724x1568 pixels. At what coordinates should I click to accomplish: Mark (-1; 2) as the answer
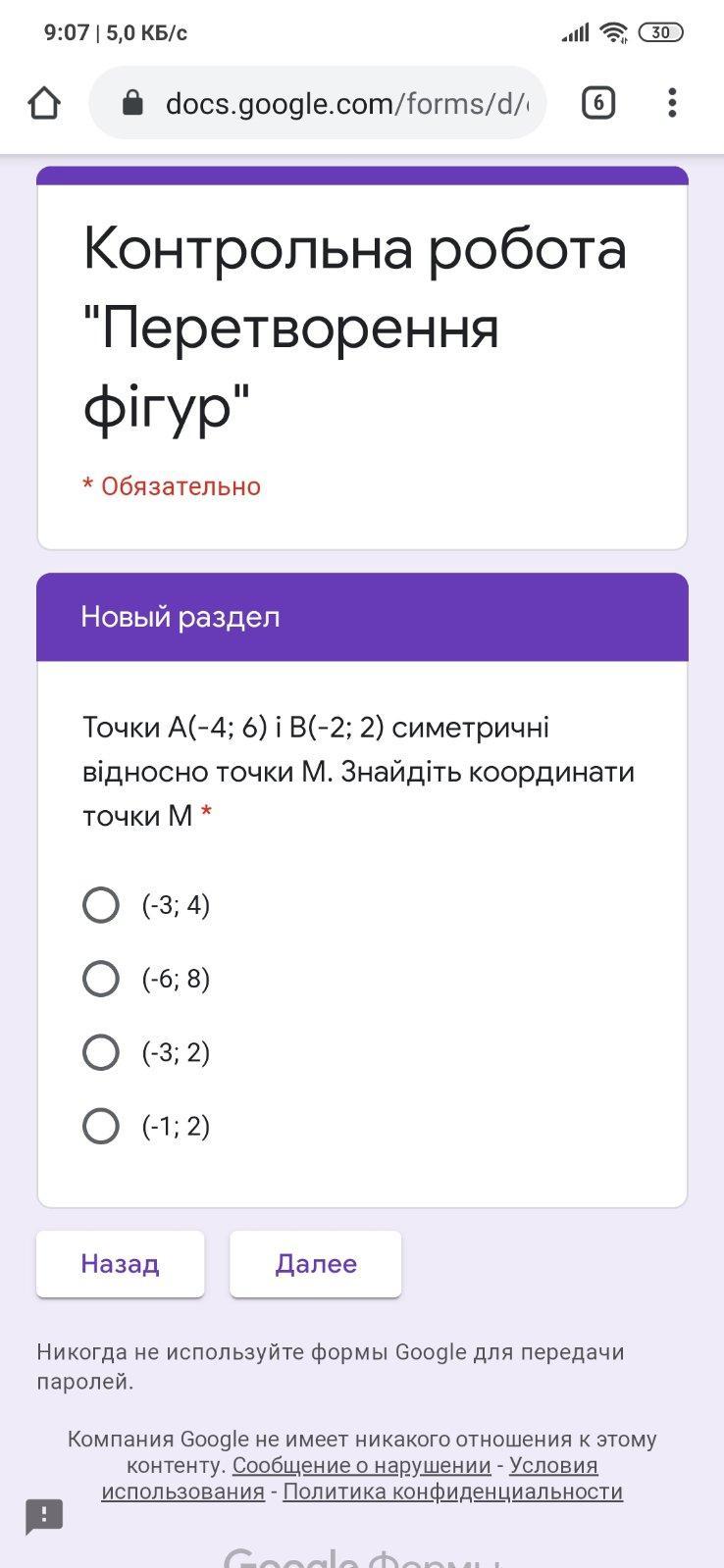[101, 1126]
